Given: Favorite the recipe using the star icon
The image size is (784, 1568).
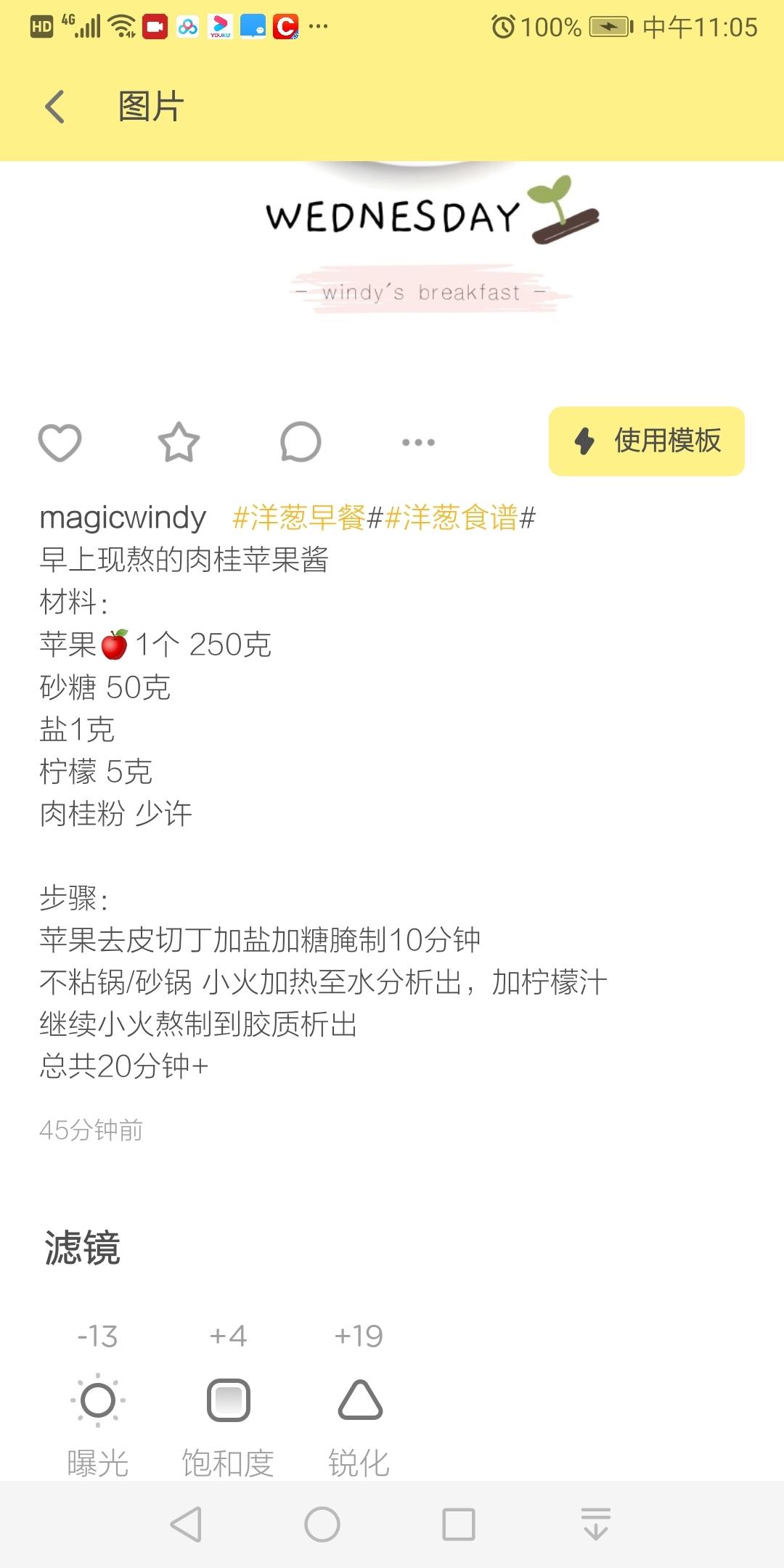Looking at the screenshot, I should click(x=181, y=441).
